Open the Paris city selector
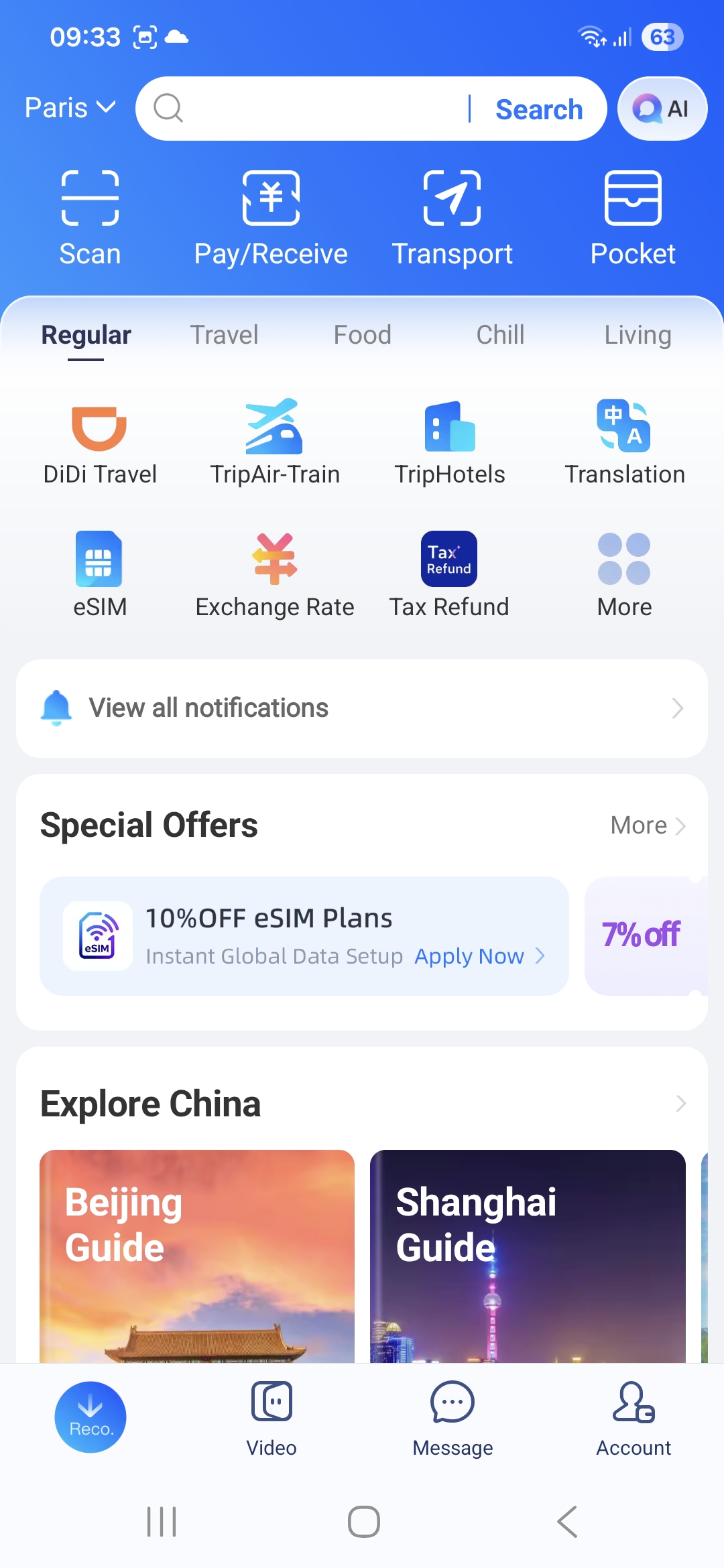Image resolution: width=724 pixels, height=1568 pixels. [69, 107]
